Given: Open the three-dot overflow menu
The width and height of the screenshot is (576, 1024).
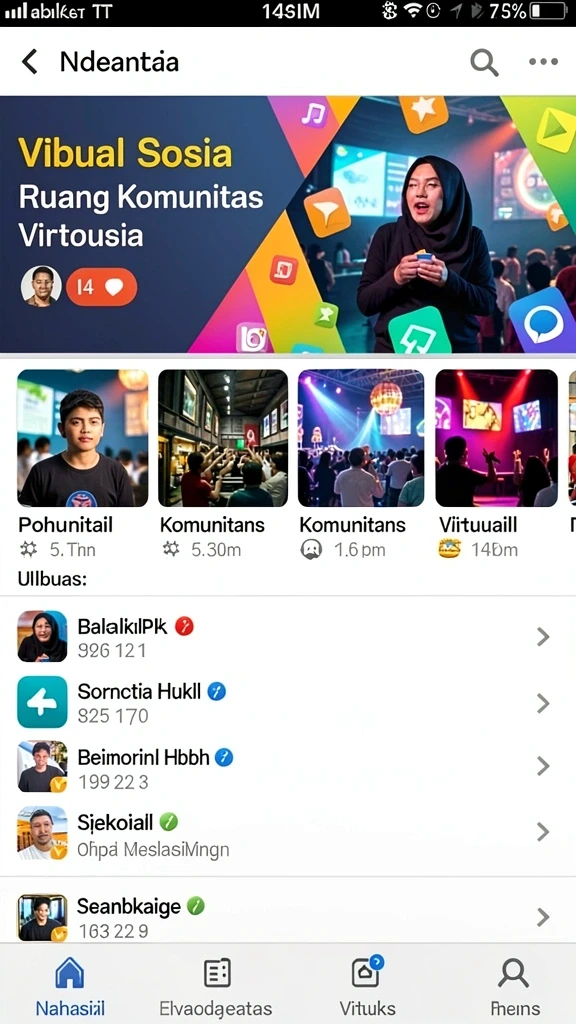Looking at the screenshot, I should click(543, 62).
